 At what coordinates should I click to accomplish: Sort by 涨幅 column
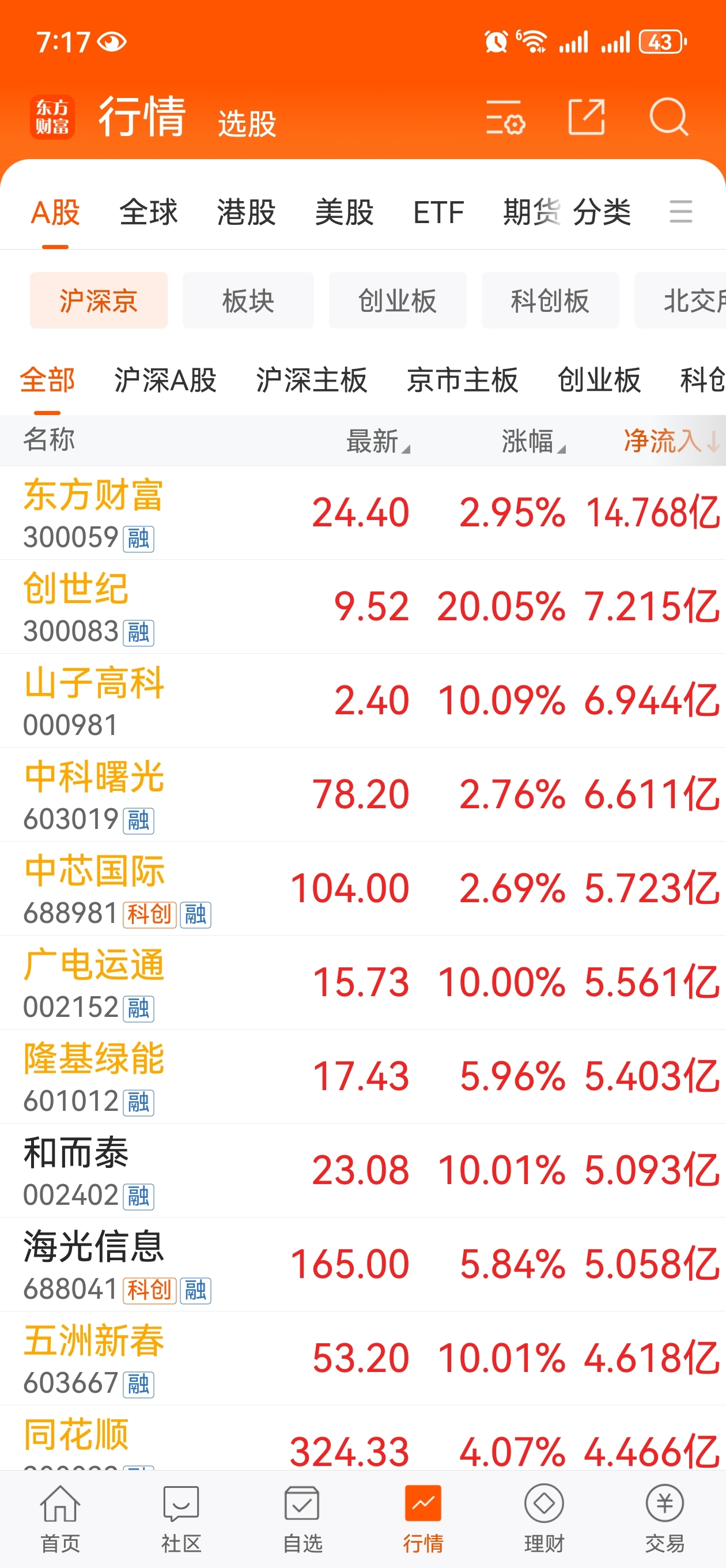533,440
